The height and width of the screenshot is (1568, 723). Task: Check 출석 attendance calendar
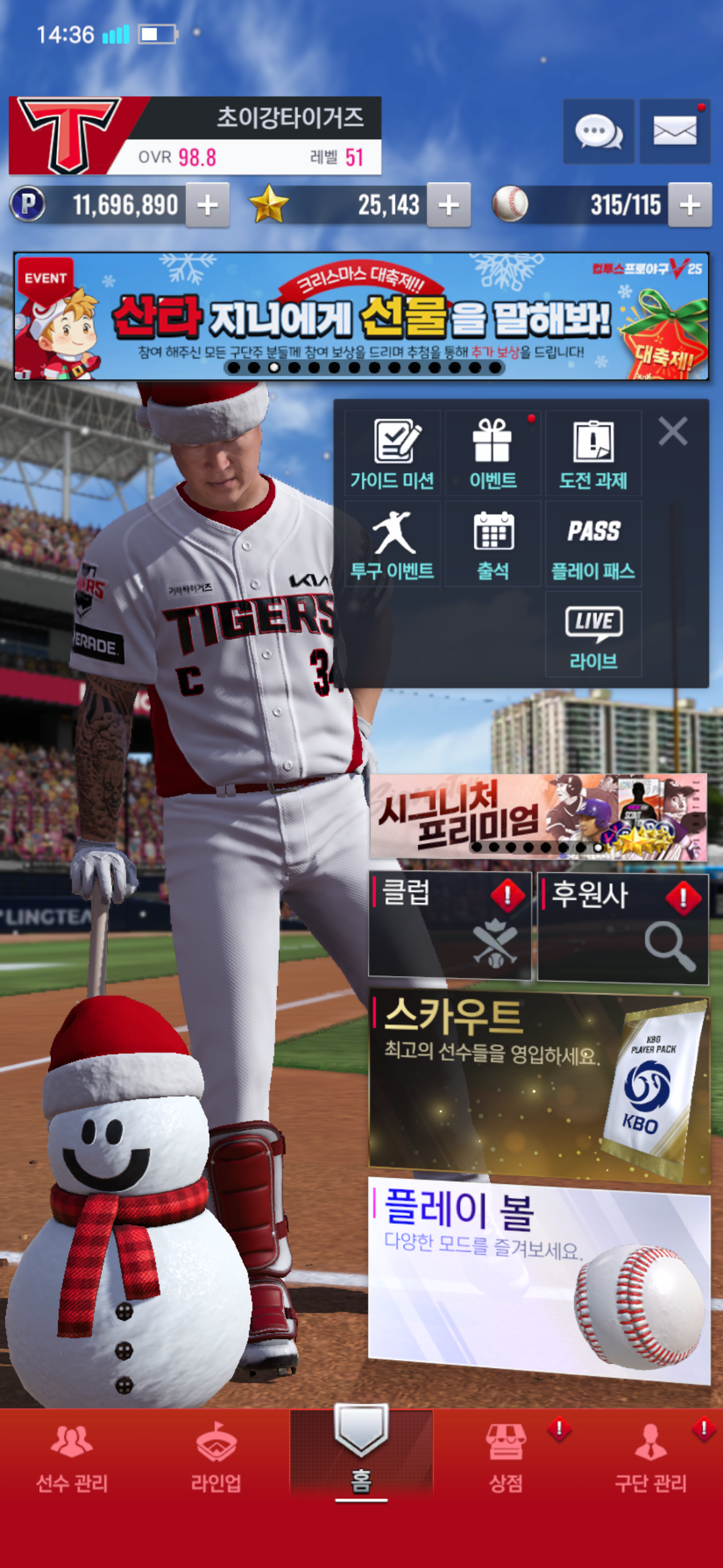point(493,544)
